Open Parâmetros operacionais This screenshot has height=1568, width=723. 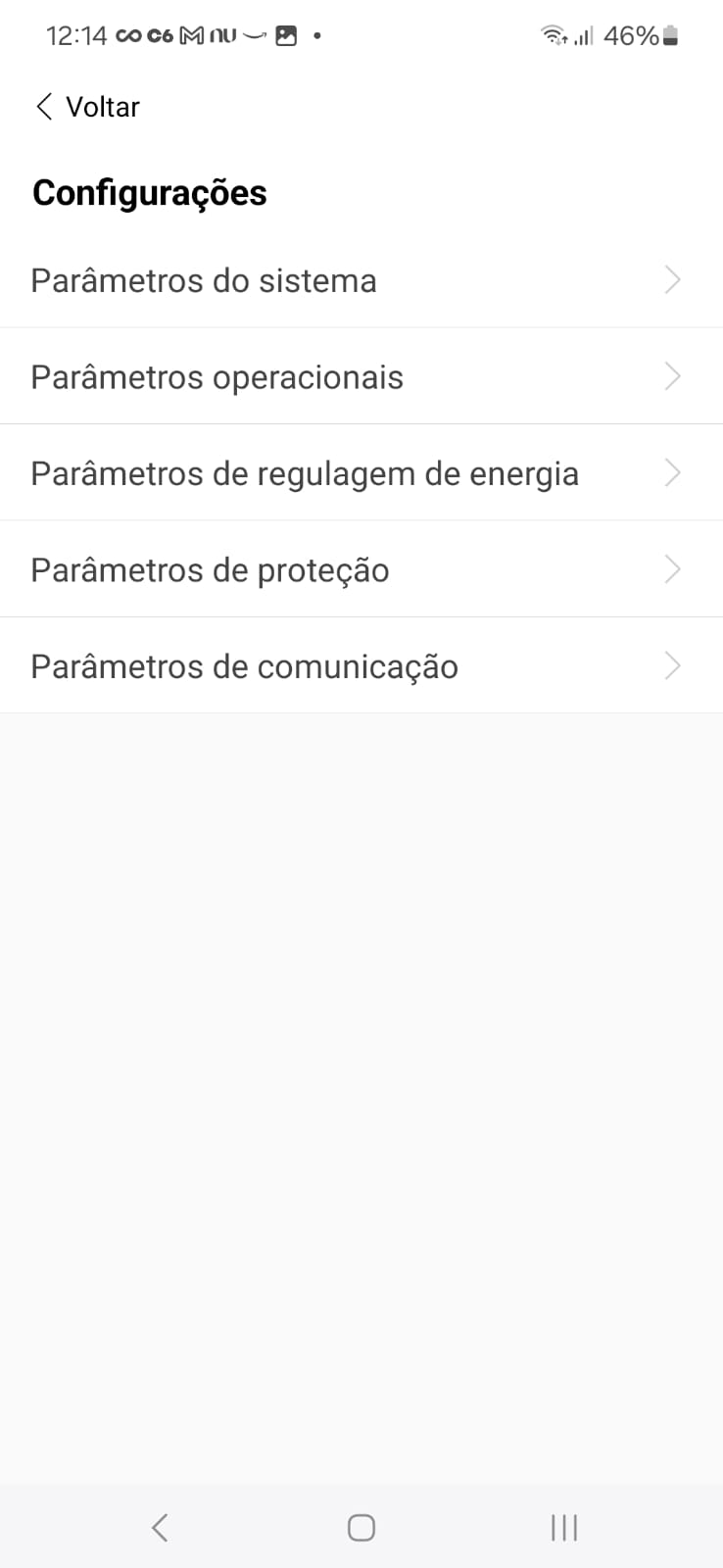(361, 376)
